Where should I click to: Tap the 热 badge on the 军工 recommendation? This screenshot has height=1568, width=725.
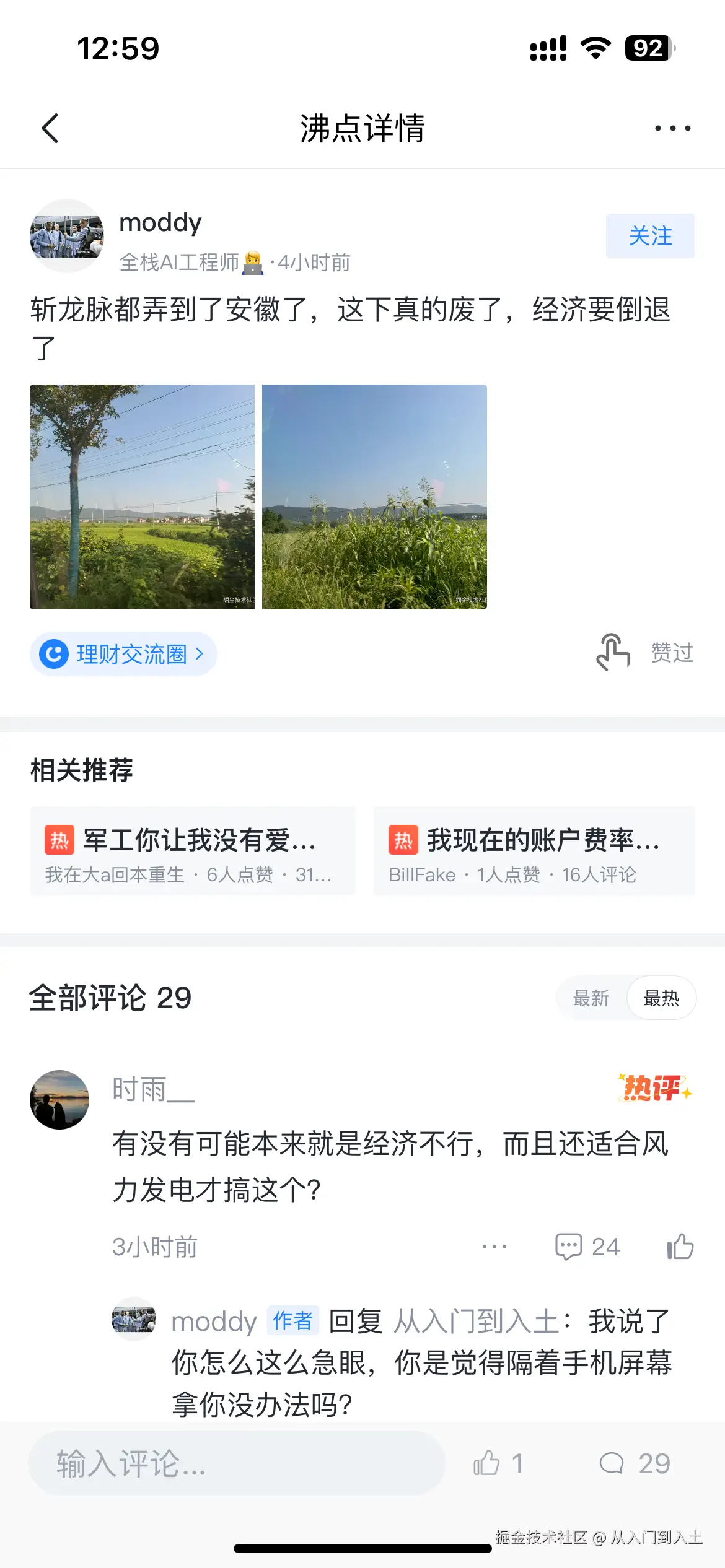coord(59,840)
